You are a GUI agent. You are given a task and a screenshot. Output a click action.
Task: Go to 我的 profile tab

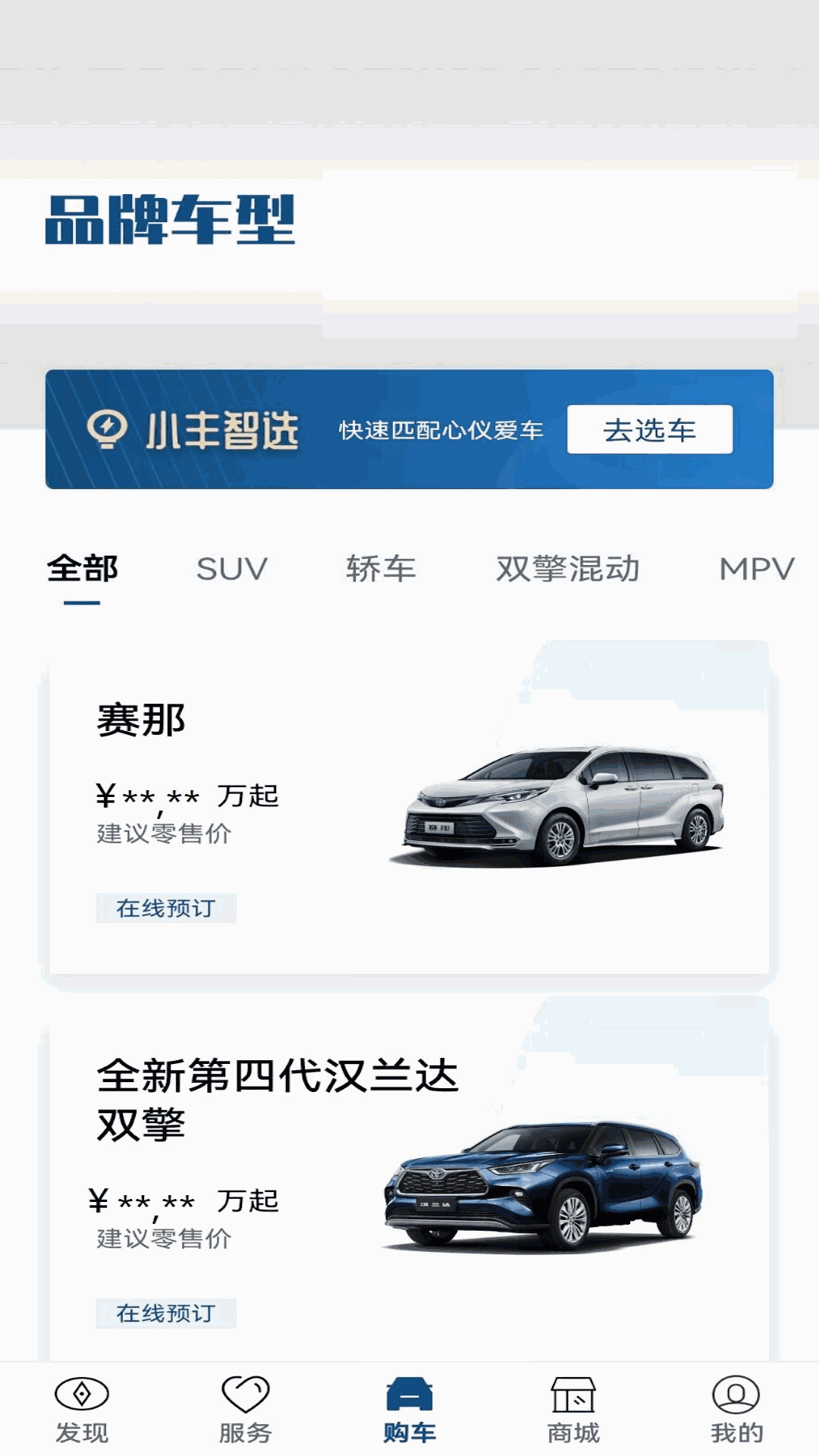click(x=736, y=1410)
